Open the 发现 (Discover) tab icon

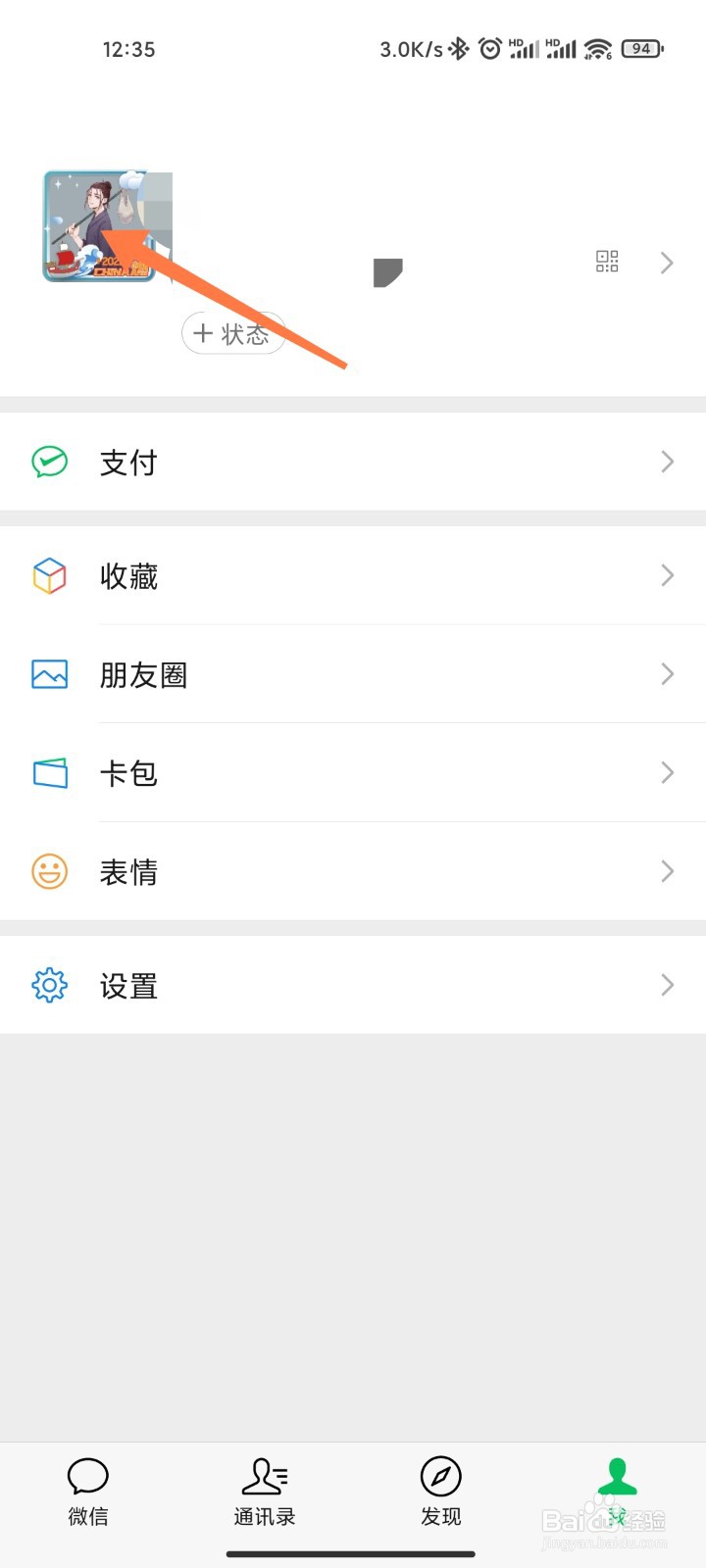click(x=440, y=1475)
